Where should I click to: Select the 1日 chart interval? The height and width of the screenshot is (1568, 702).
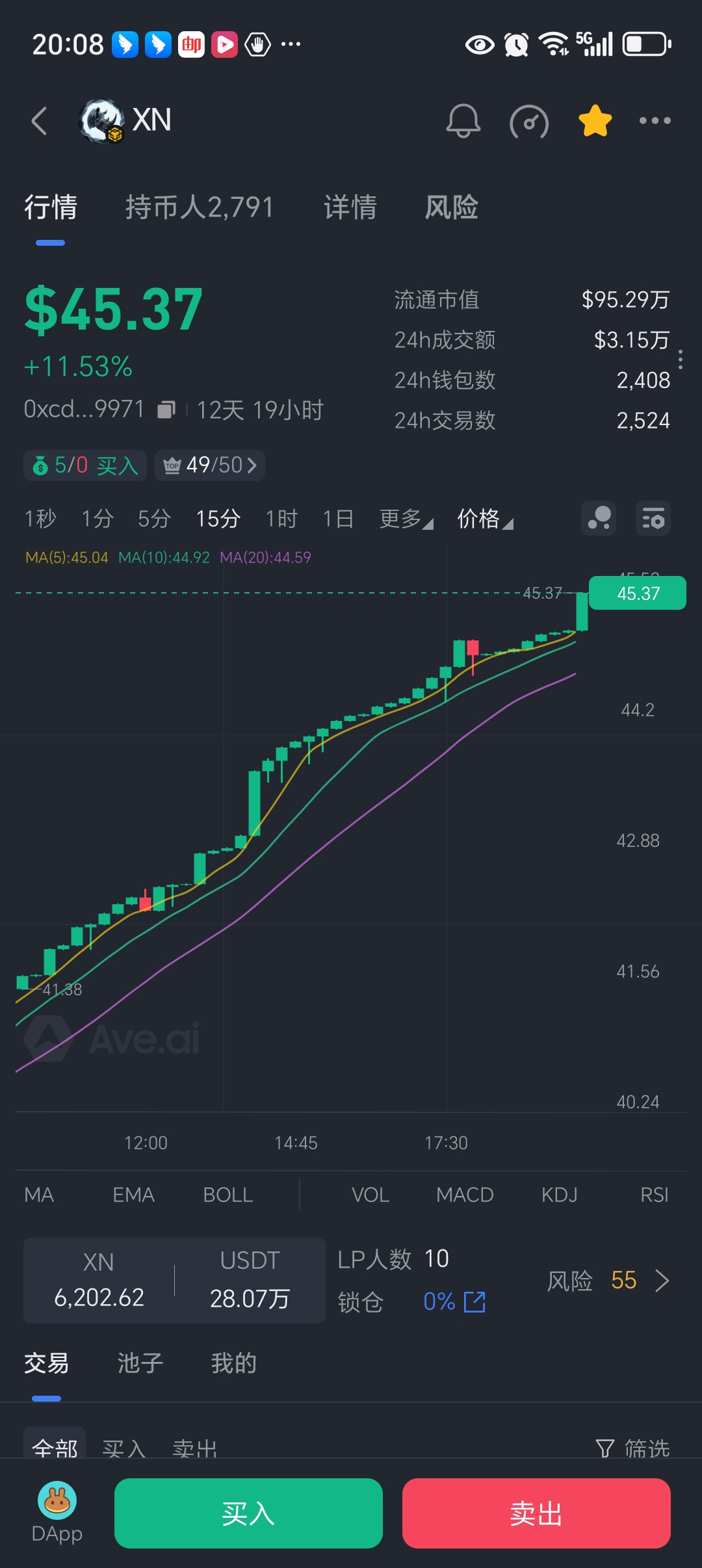338,519
